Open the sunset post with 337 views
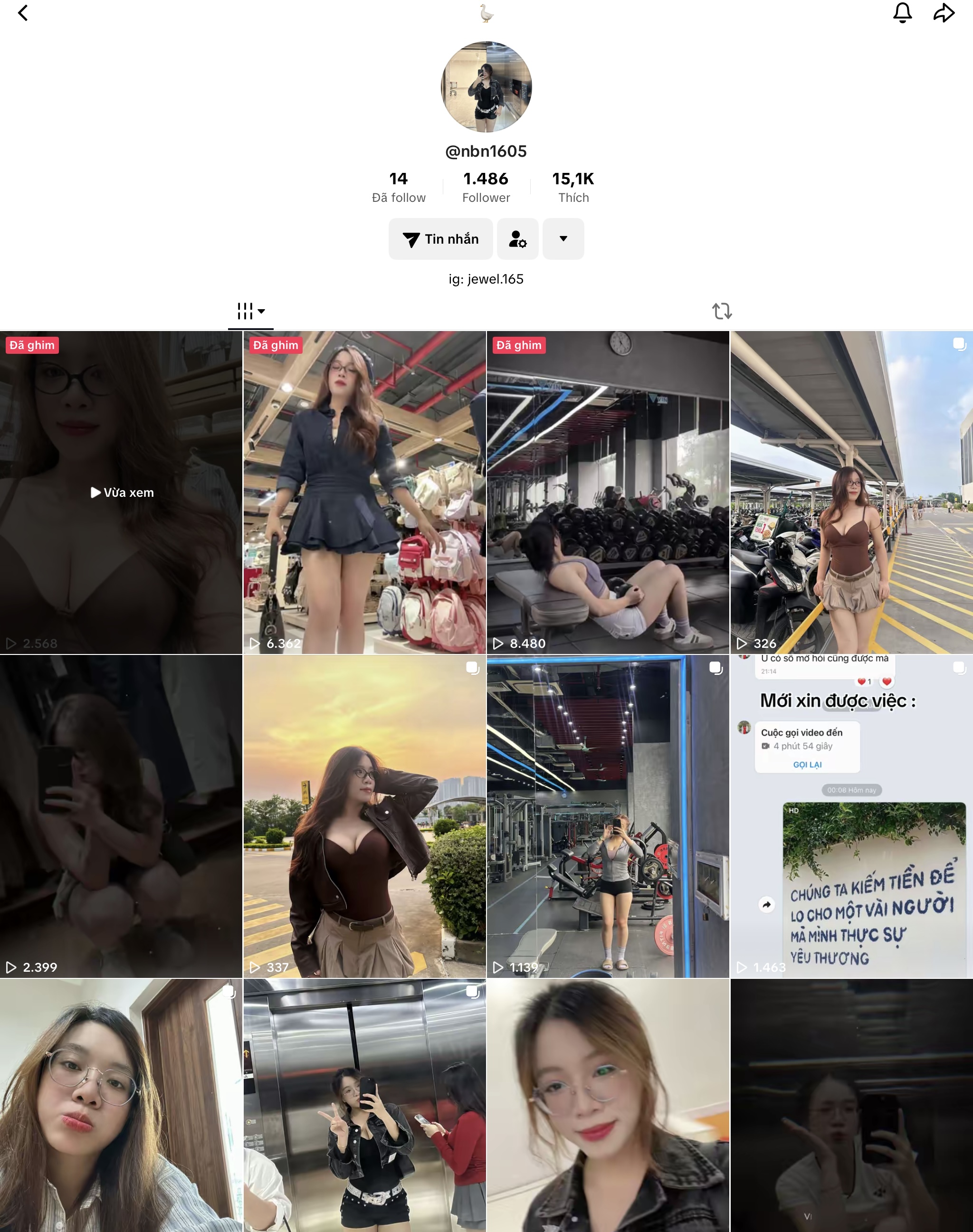Viewport: 973px width, 1232px height. (x=364, y=815)
